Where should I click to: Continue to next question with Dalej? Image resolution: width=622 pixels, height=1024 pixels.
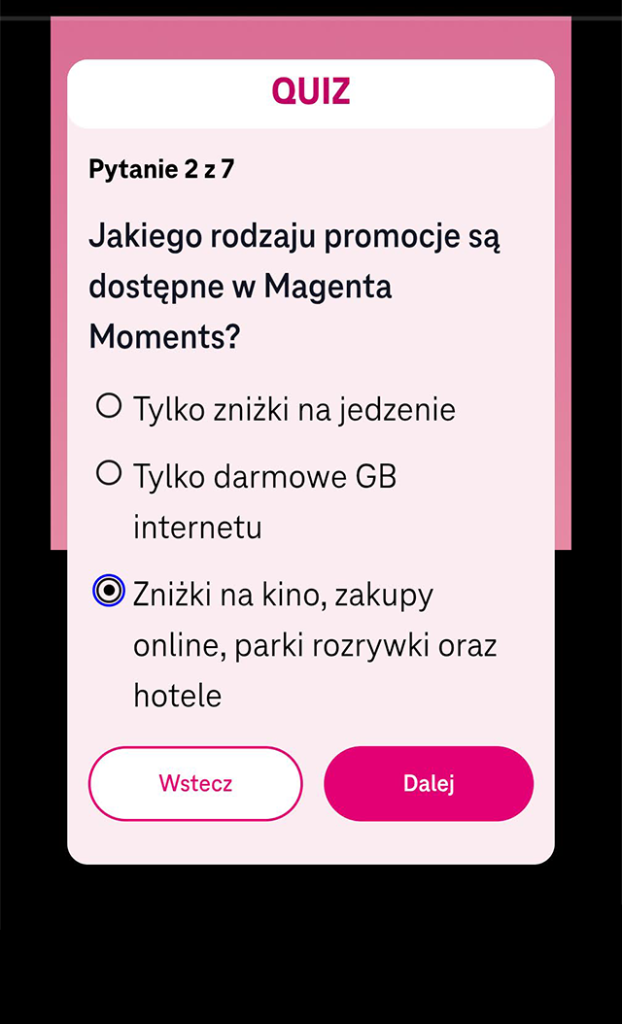click(428, 783)
